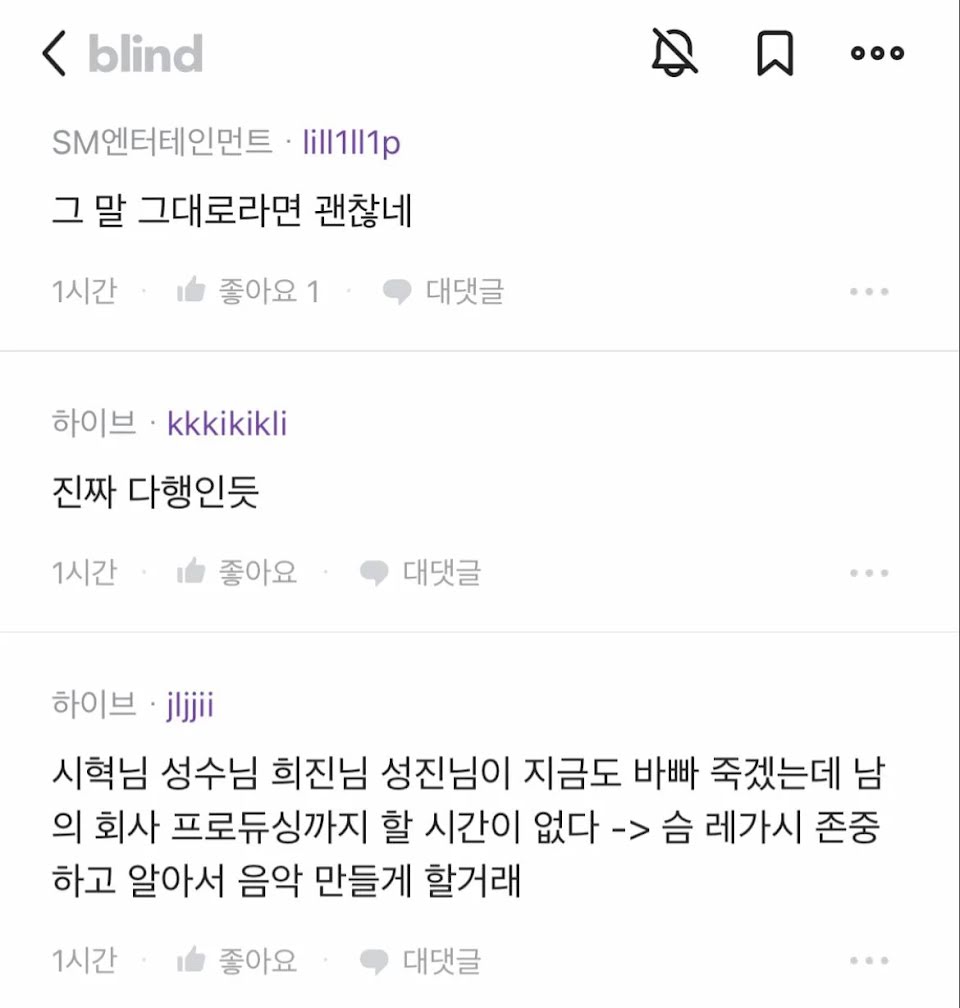960x1008 pixels.
Task: View the profile of user jljjii
Action: [x=190, y=706]
